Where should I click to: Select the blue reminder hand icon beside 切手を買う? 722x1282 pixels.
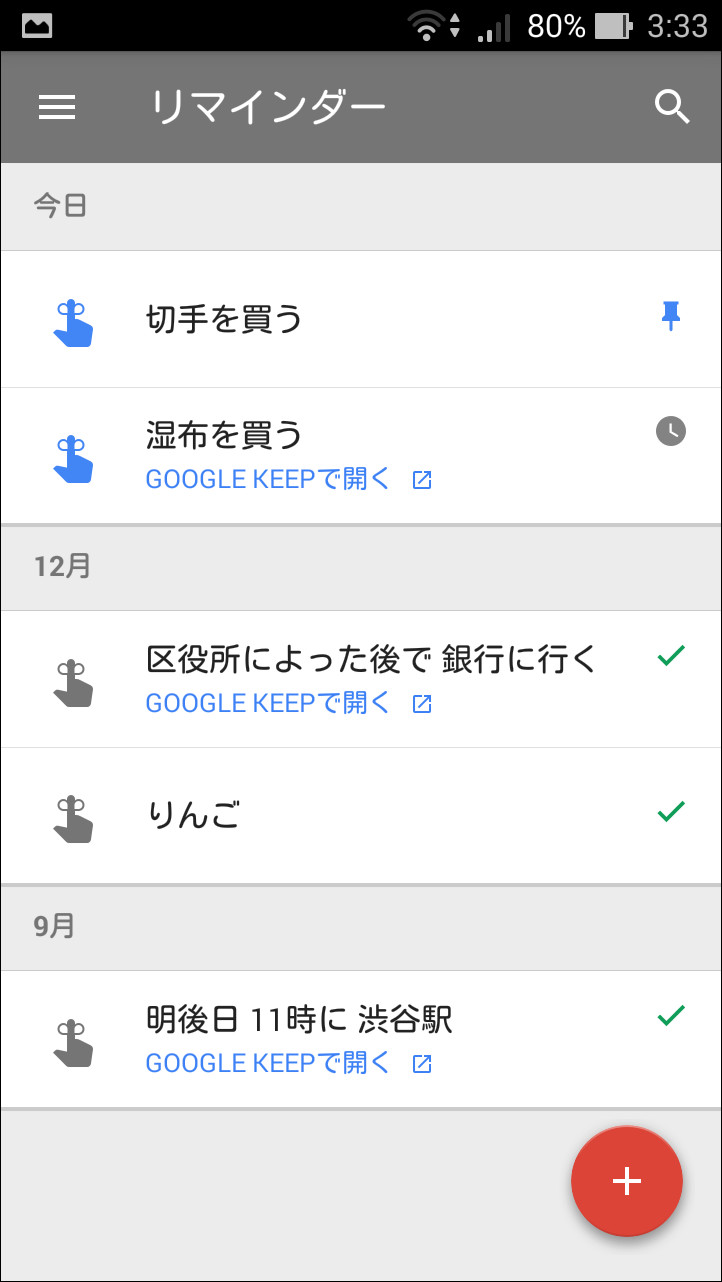click(x=74, y=318)
